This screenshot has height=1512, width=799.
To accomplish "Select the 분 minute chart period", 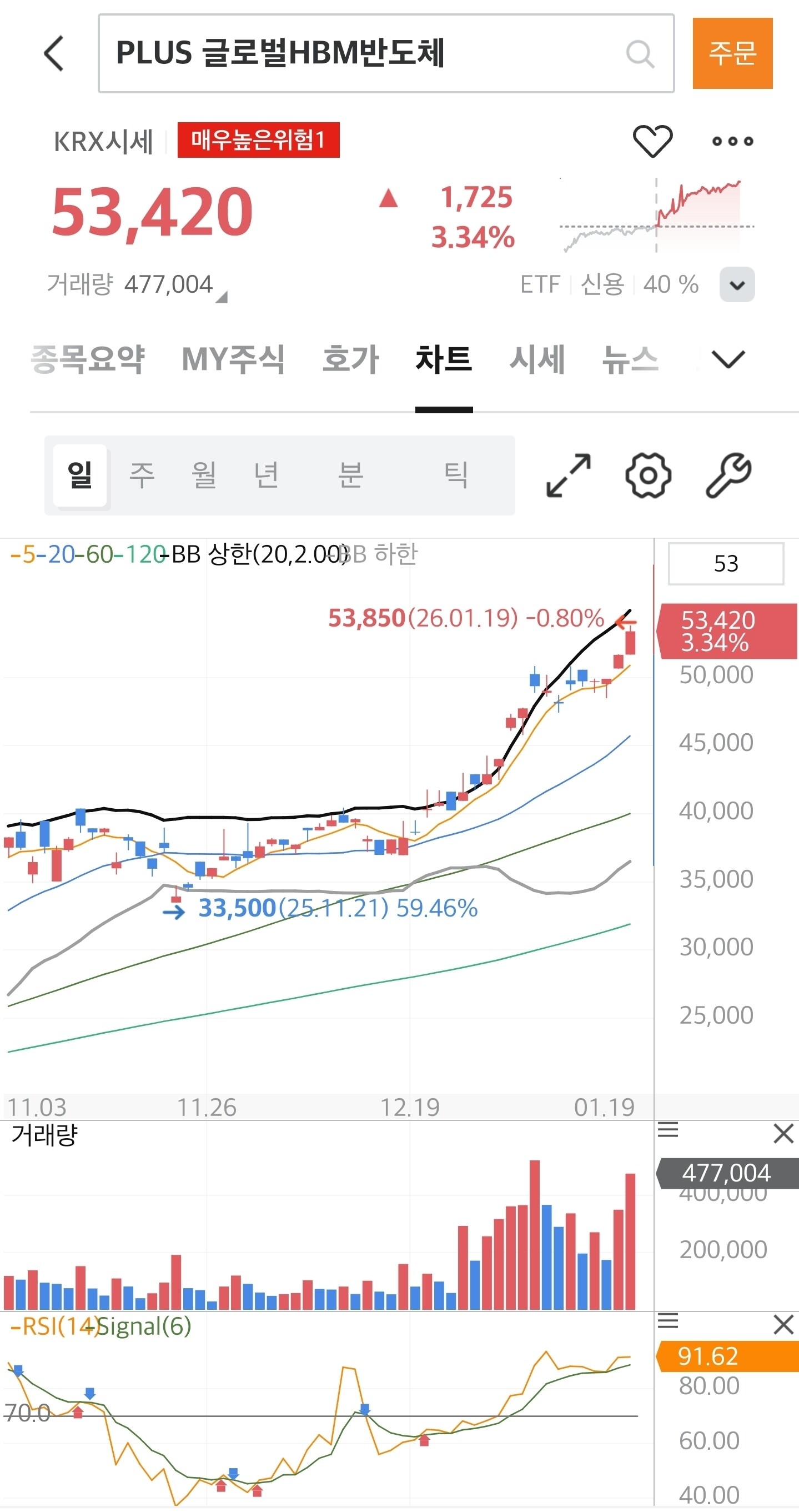I will click(351, 475).
